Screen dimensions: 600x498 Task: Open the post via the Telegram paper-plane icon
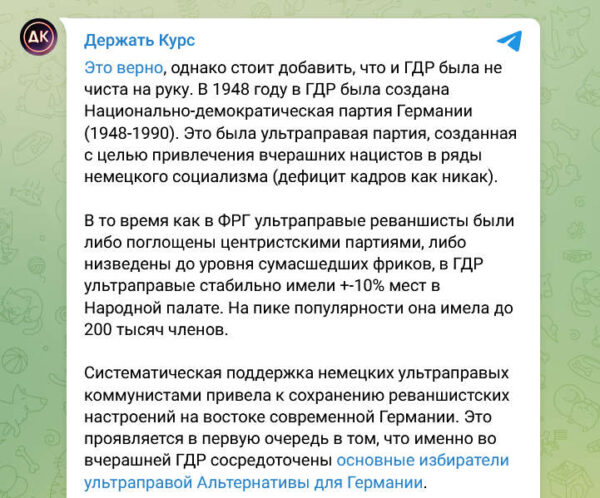509,41
